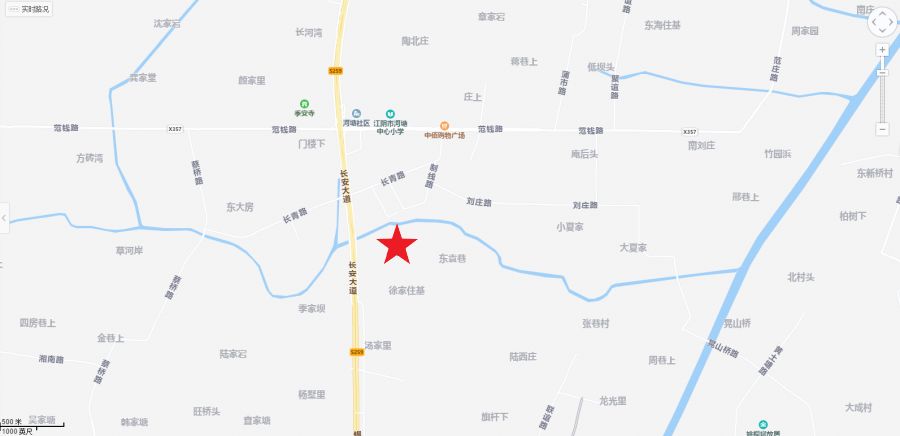Tap the zoom level slider track
Viewport: 900px width, 436px height.
pyautogui.click(x=882, y=95)
